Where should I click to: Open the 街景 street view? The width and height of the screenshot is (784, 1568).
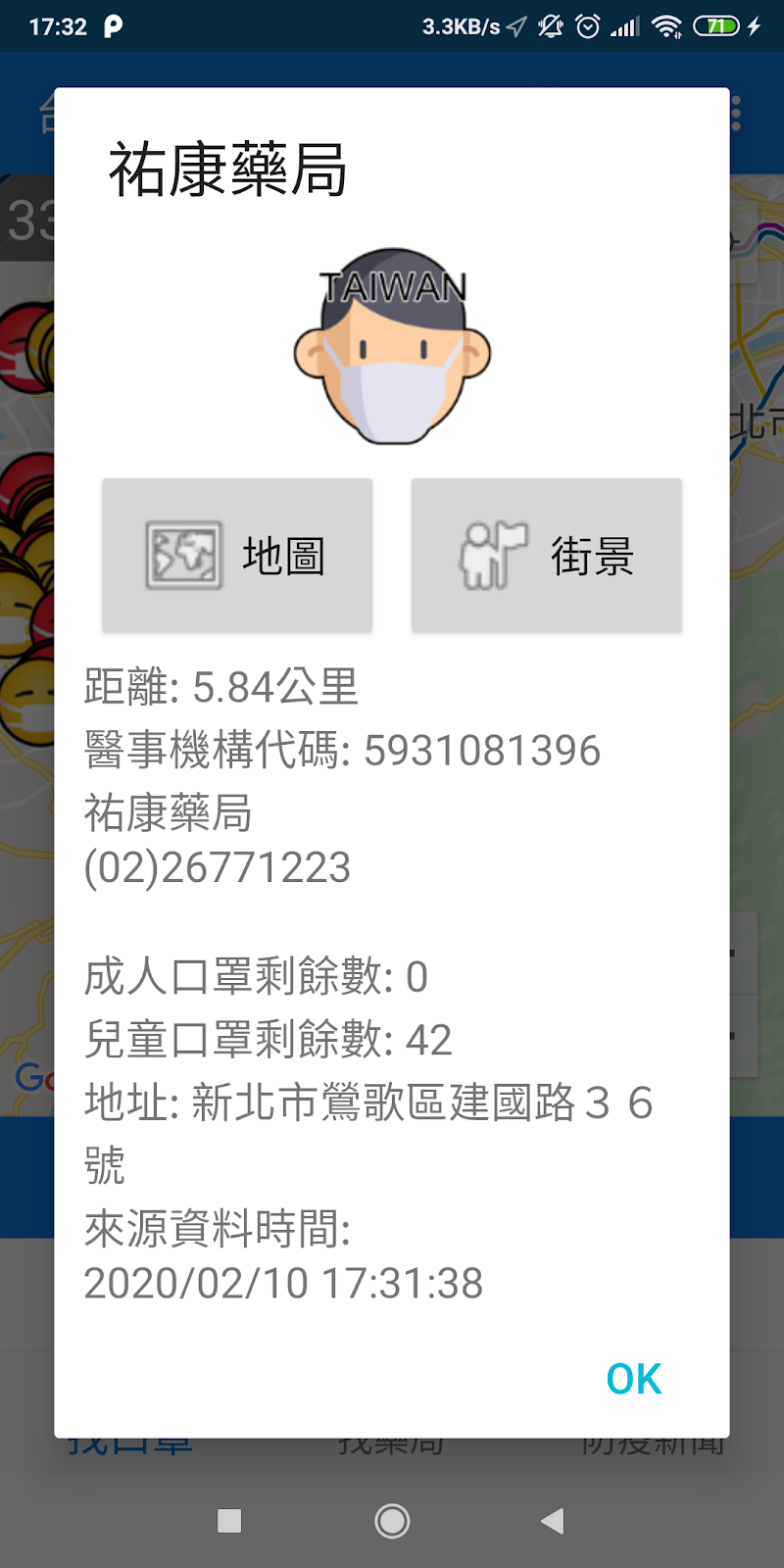point(546,556)
